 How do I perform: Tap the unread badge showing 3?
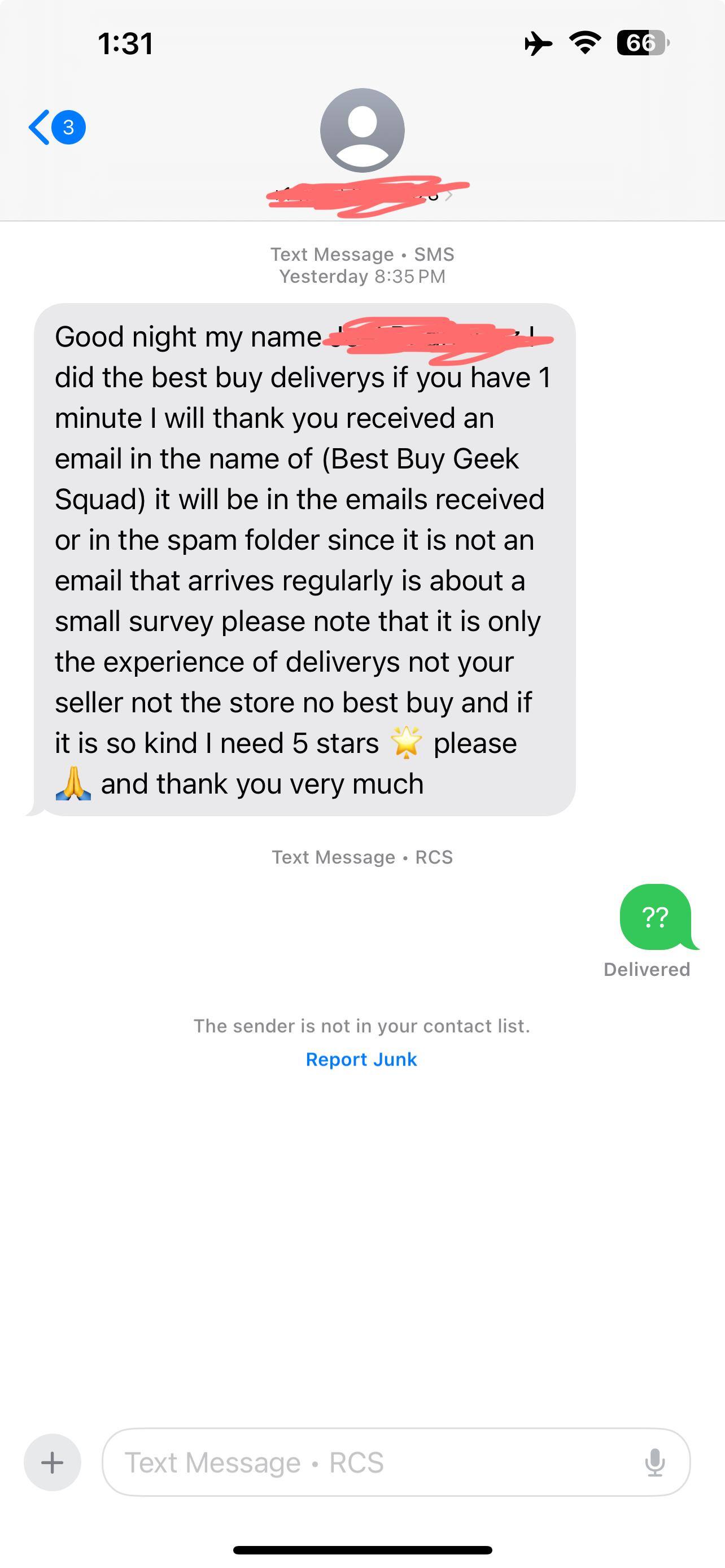coord(67,126)
